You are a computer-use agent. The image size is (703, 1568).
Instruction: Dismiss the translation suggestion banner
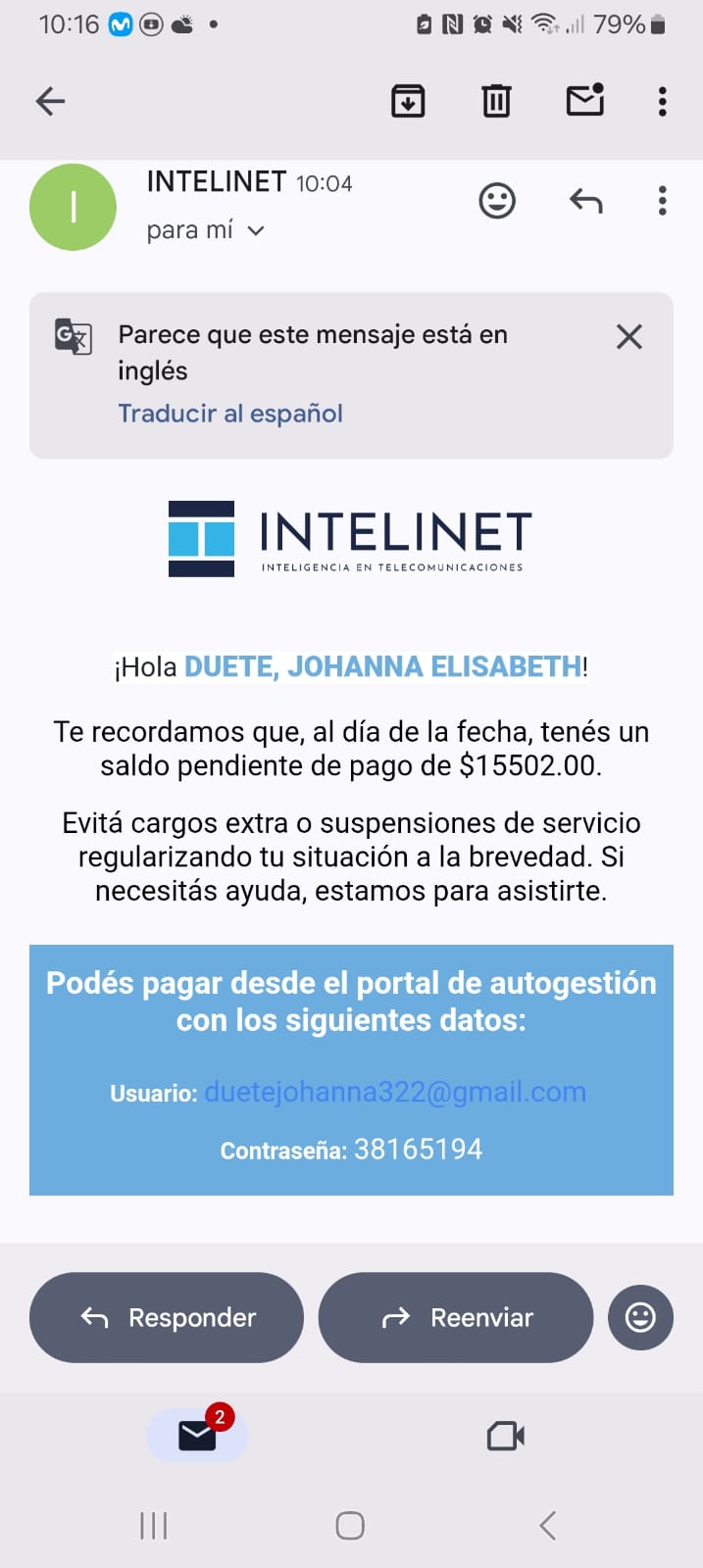628,337
